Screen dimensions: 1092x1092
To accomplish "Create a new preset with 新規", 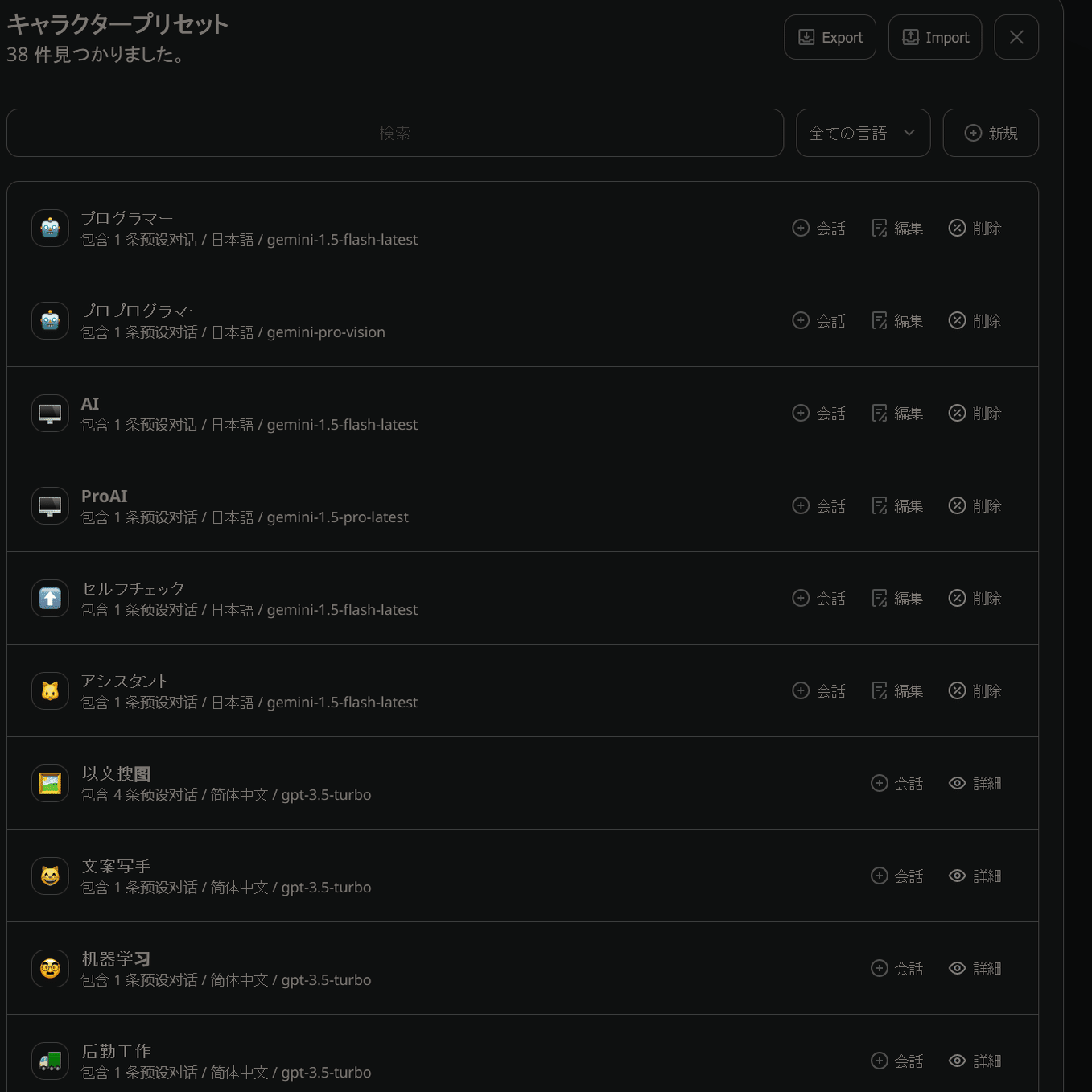I will click(990, 133).
